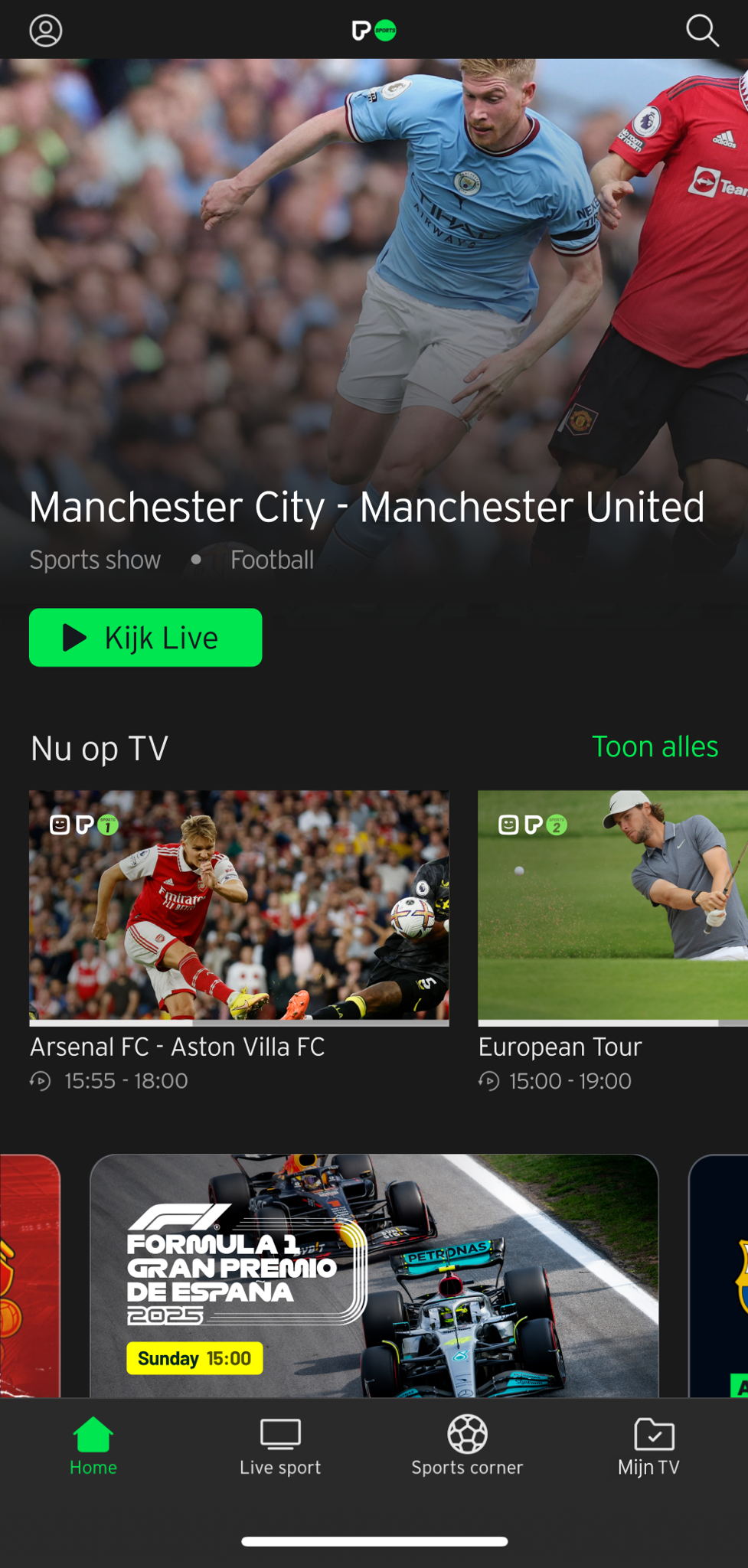Open the European Tour golf broadcast
The height and width of the screenshot is (1568, 748).
612,907
